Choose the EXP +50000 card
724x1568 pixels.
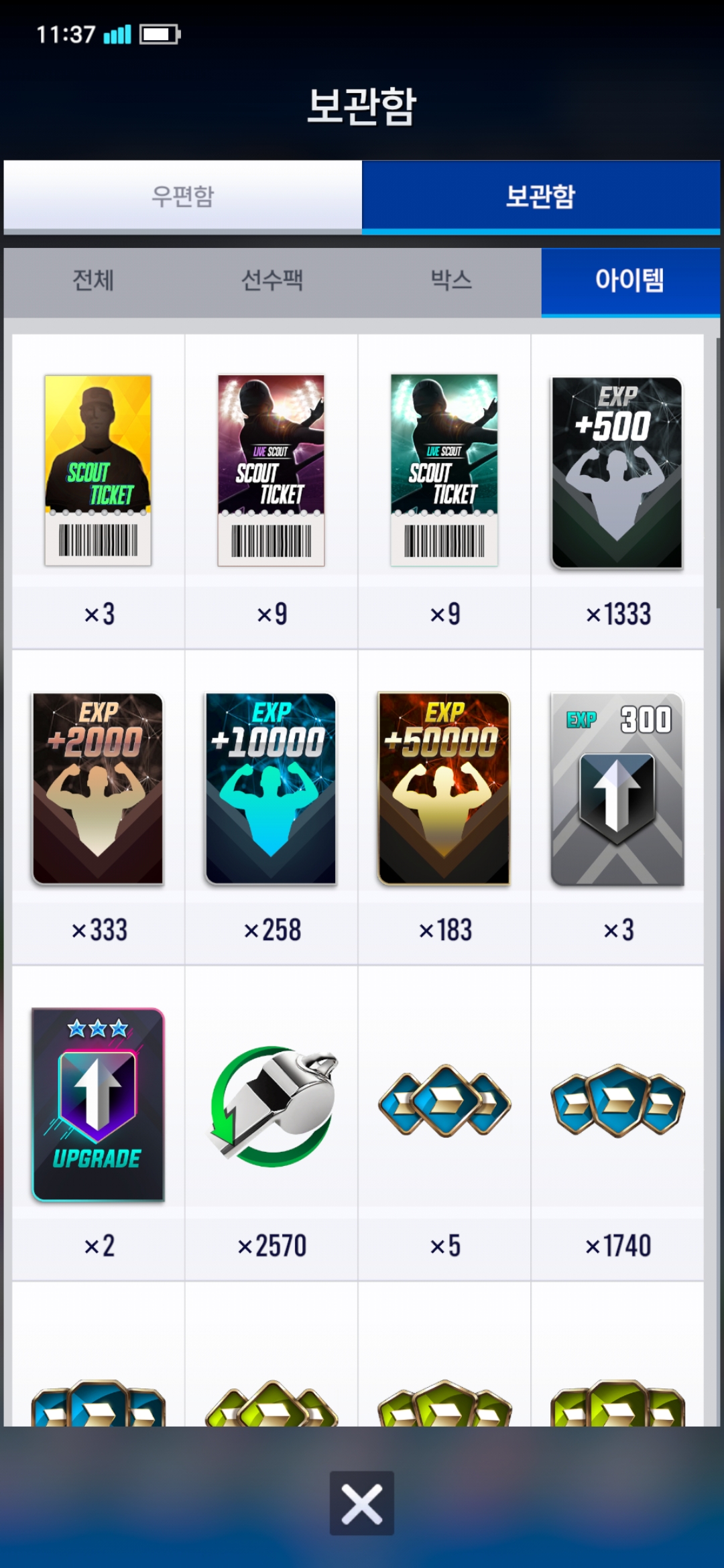click(x=444, y=789)
